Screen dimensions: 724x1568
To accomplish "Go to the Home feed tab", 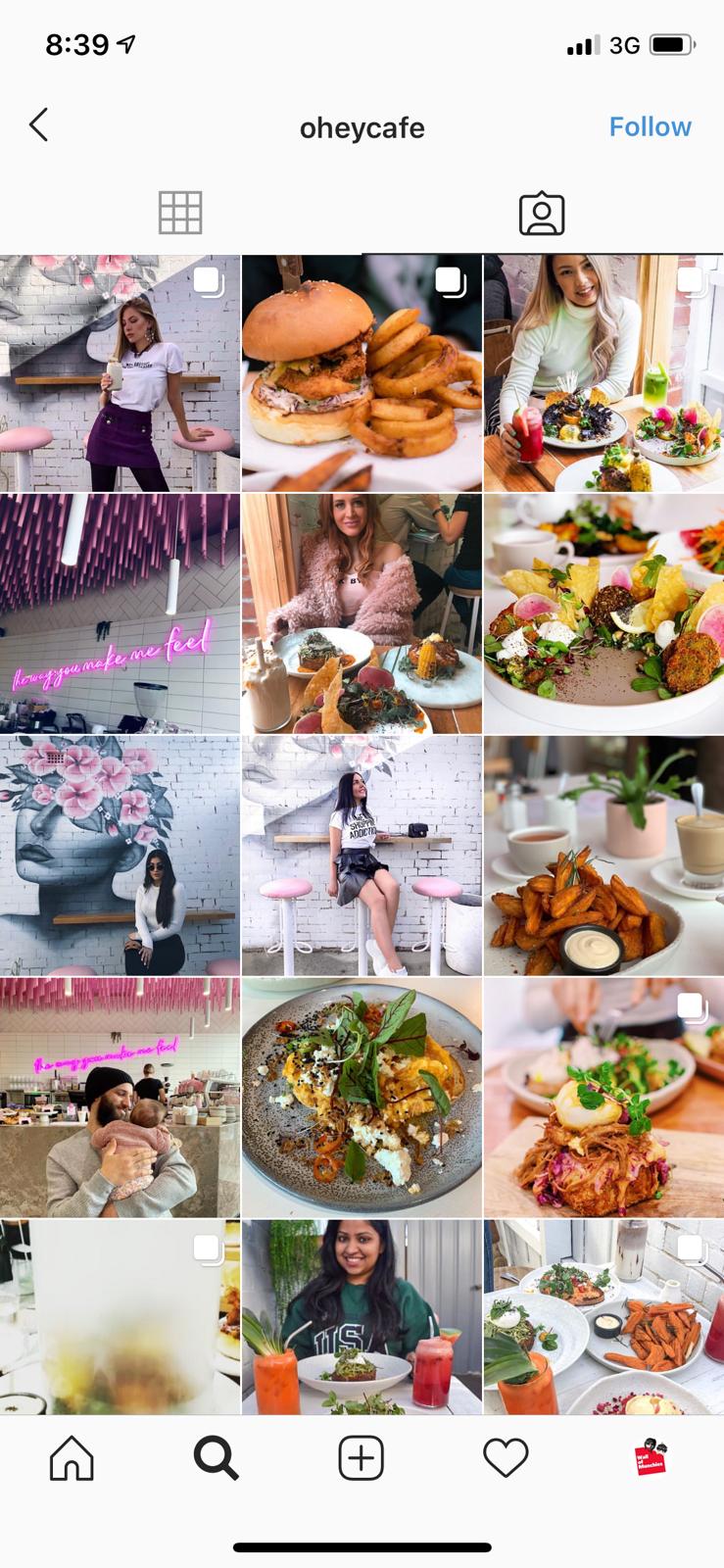I will coord(72,1458).
